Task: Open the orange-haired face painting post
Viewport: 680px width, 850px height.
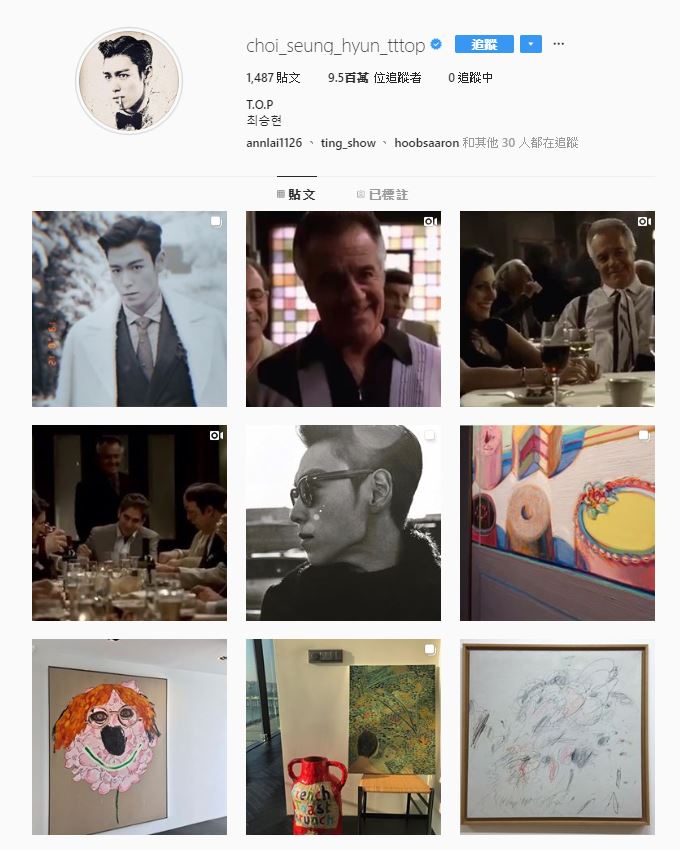Action: [x=129, y=736]
